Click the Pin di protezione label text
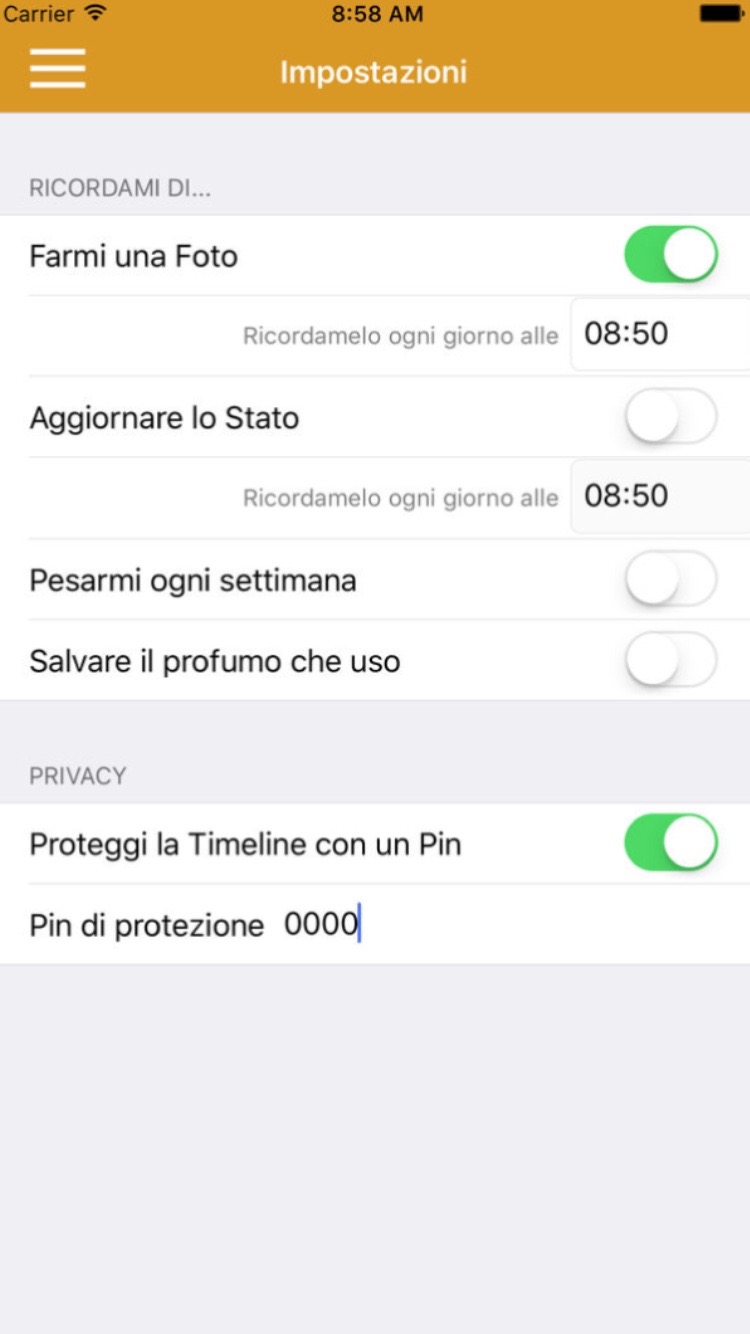This screenshot has height=1334, width=750. 145,924
